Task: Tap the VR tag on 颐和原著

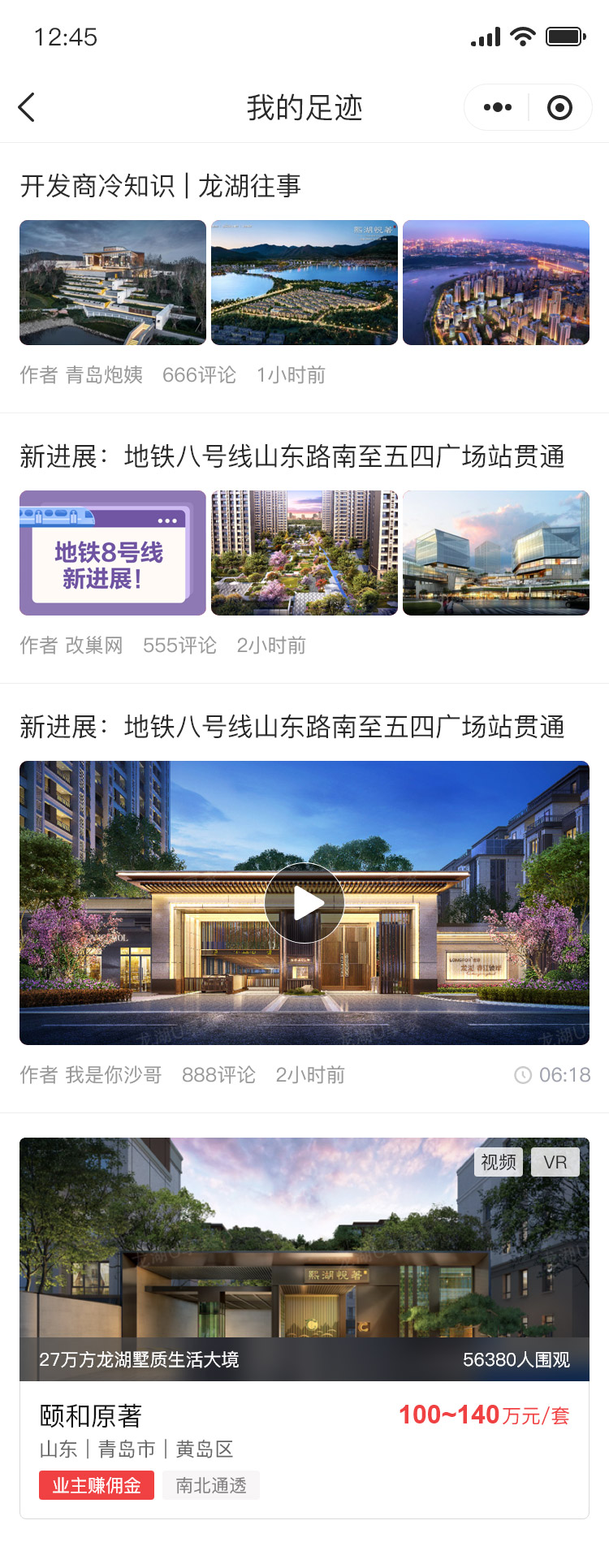Action: click(555, 1162)
